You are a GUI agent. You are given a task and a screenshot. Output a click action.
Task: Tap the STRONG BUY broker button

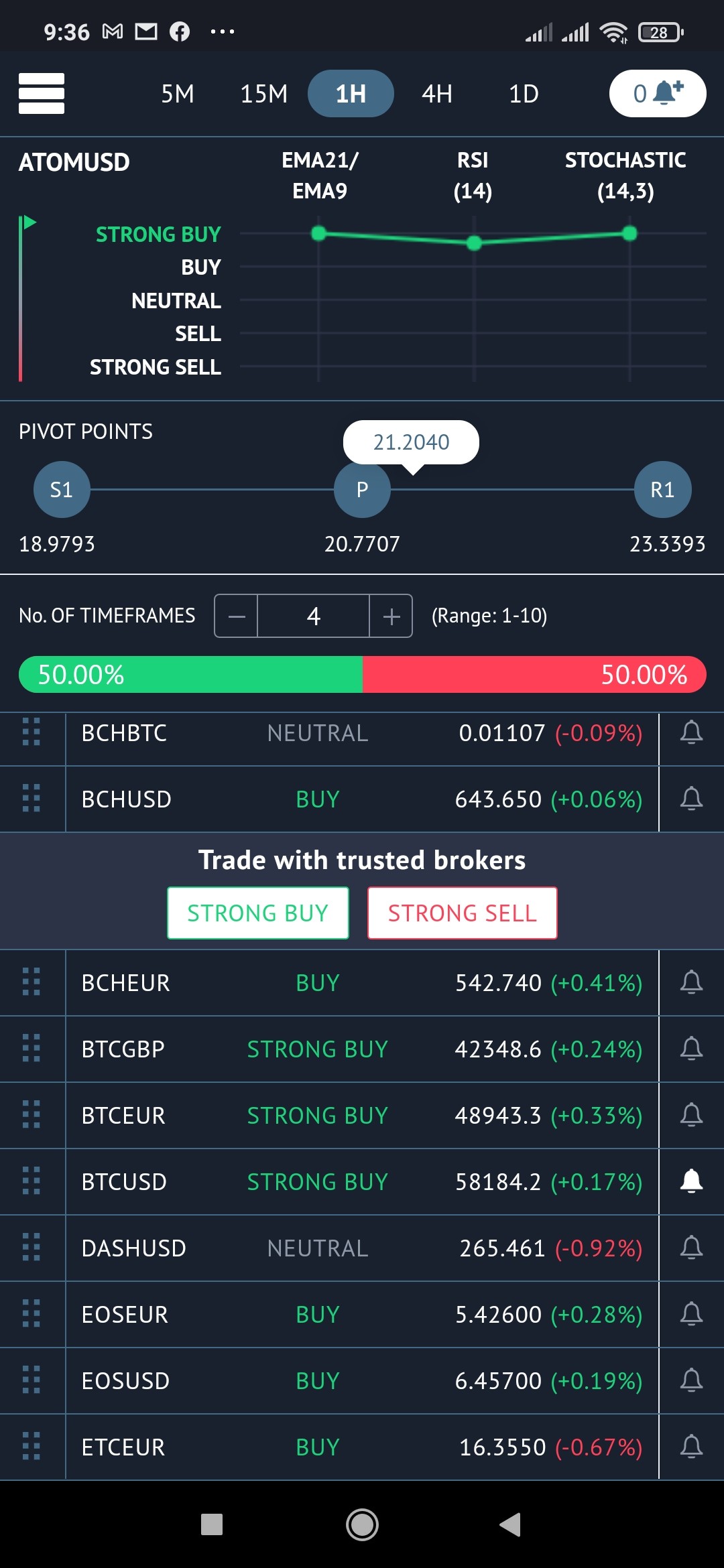pyautogui.click(x=258, y=913)
